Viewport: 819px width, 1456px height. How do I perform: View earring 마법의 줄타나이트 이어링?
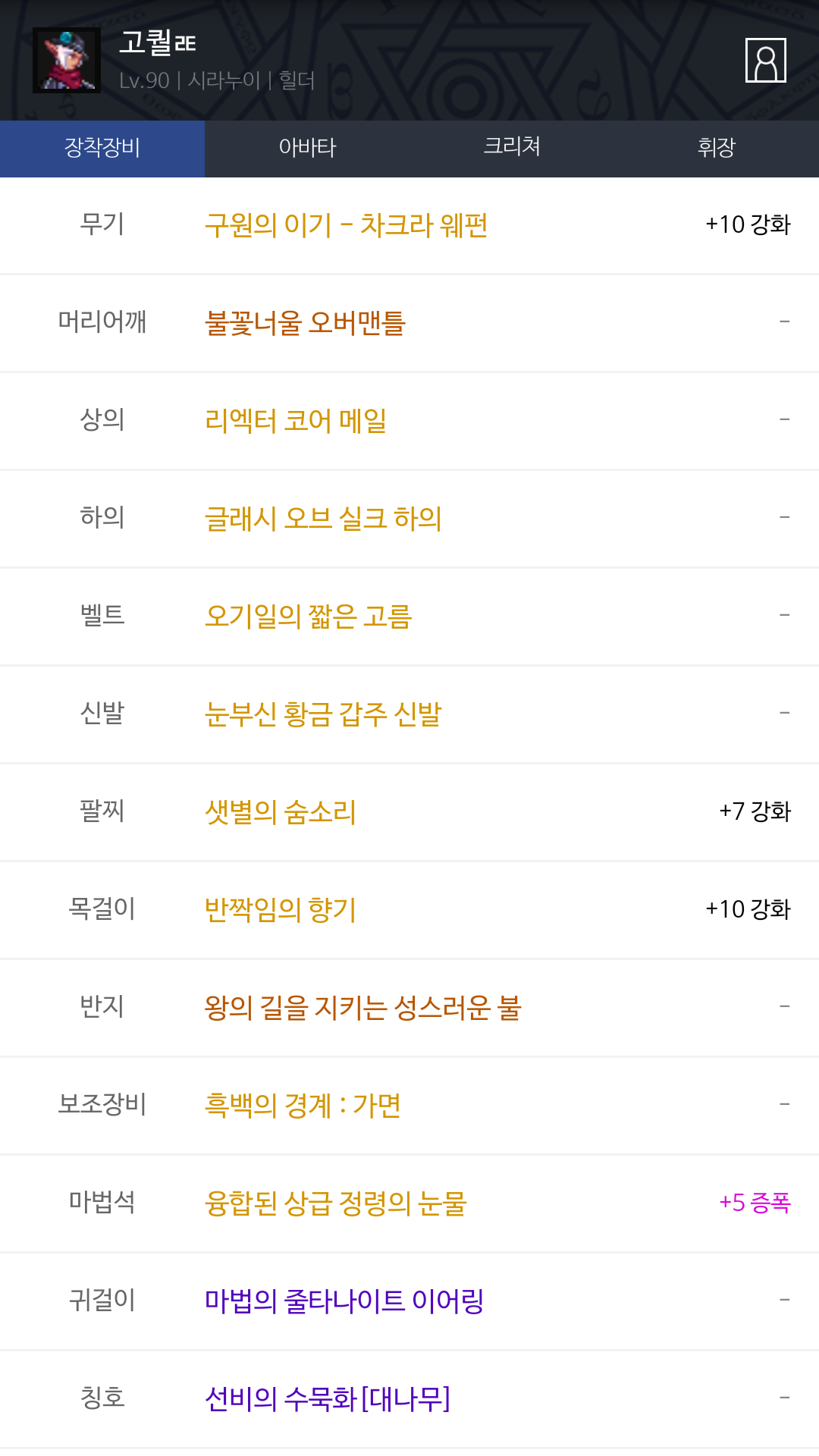click(344, 1301)
